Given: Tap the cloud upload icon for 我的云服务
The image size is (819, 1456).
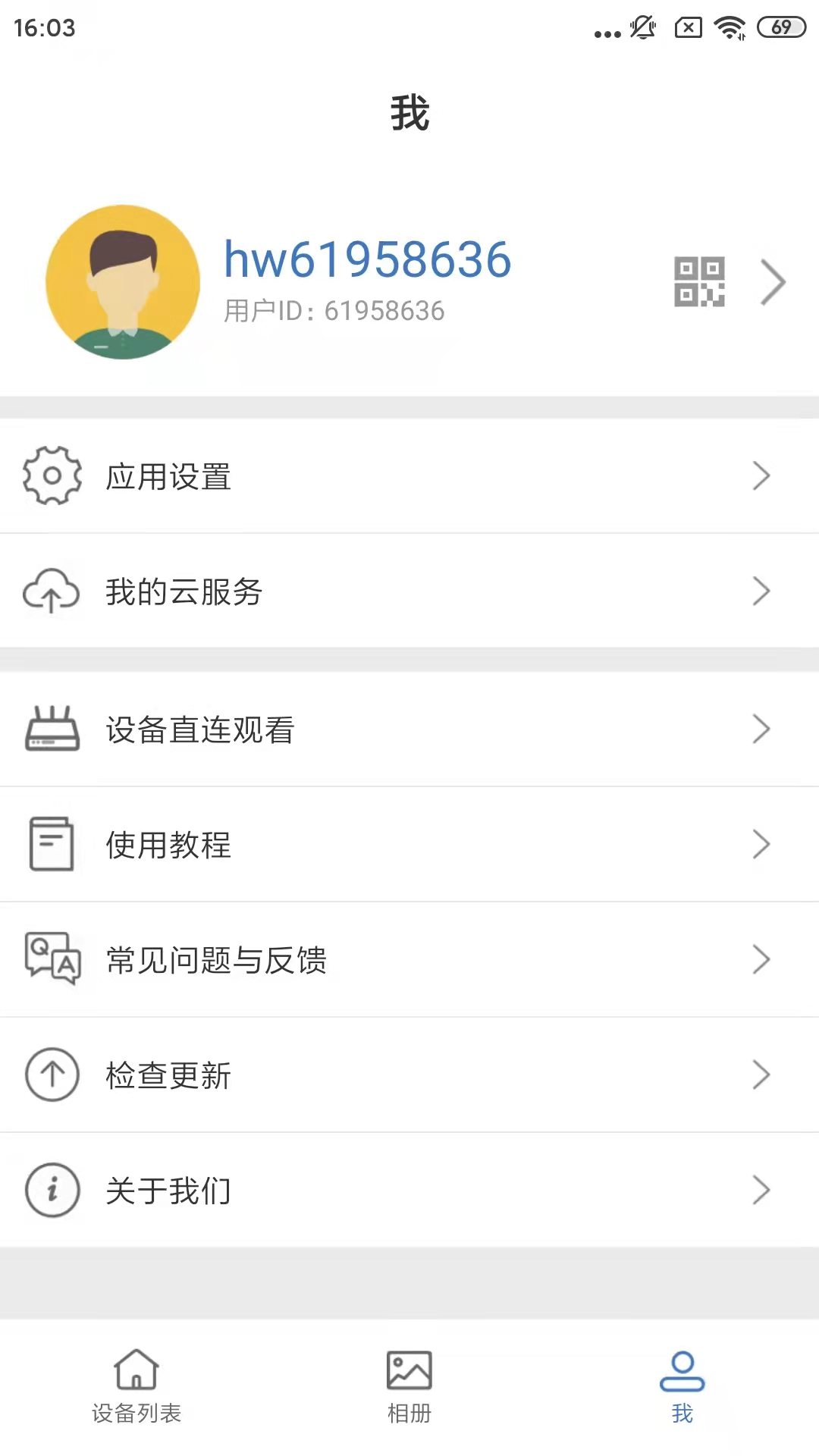Looking at the screenshot, I should 52,591.
